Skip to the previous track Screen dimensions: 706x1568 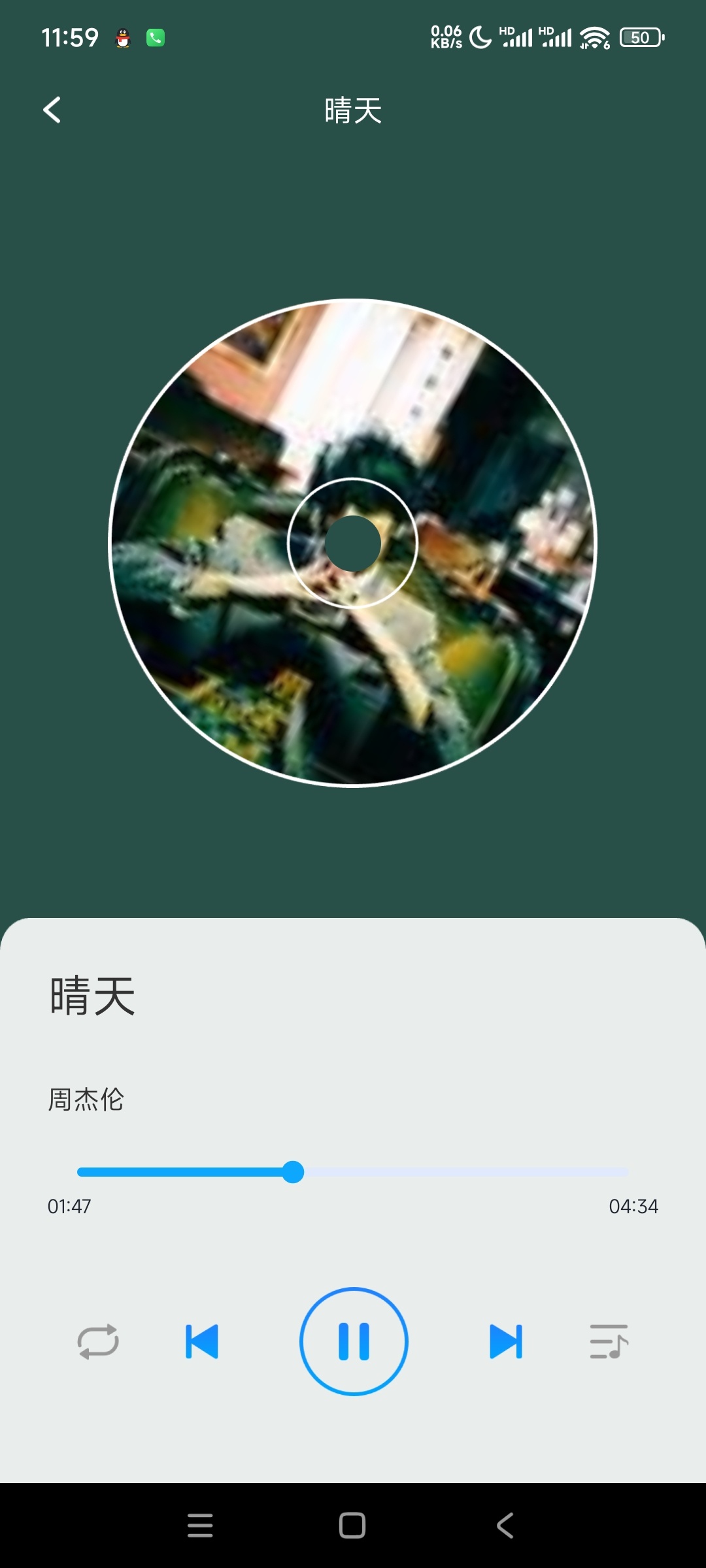point(203,1341)
